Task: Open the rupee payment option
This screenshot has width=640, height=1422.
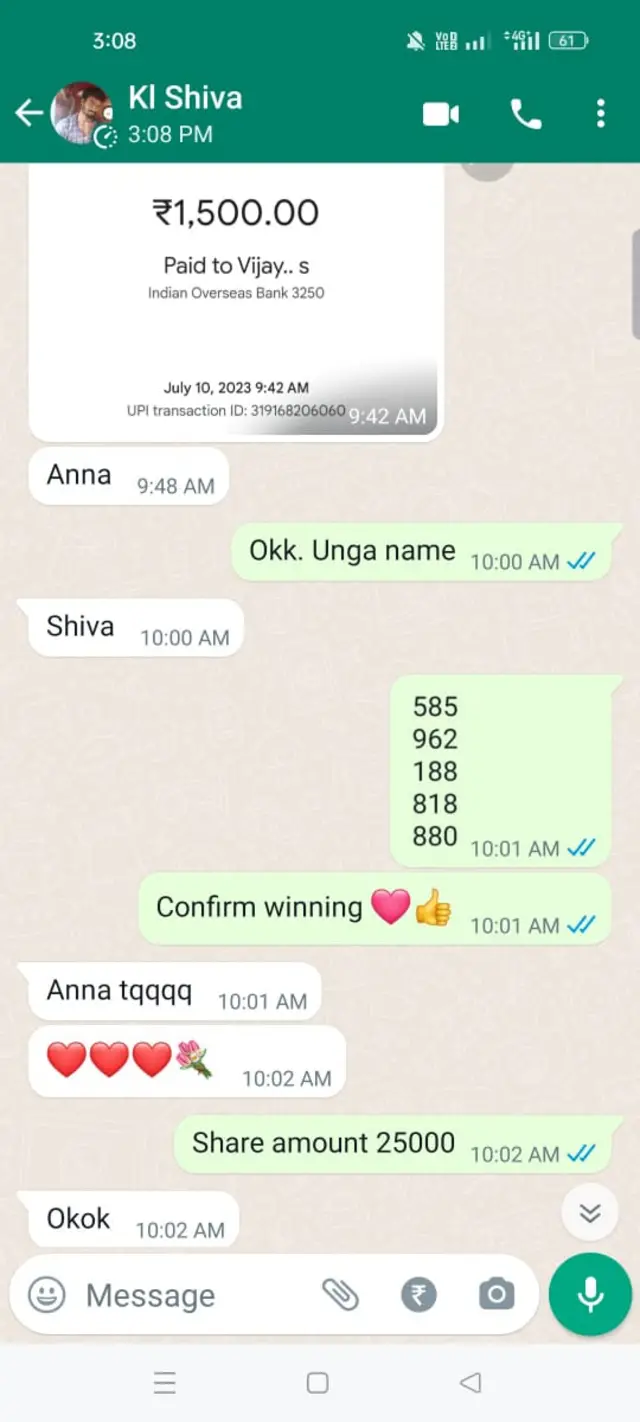Action: coord(419,1295)
